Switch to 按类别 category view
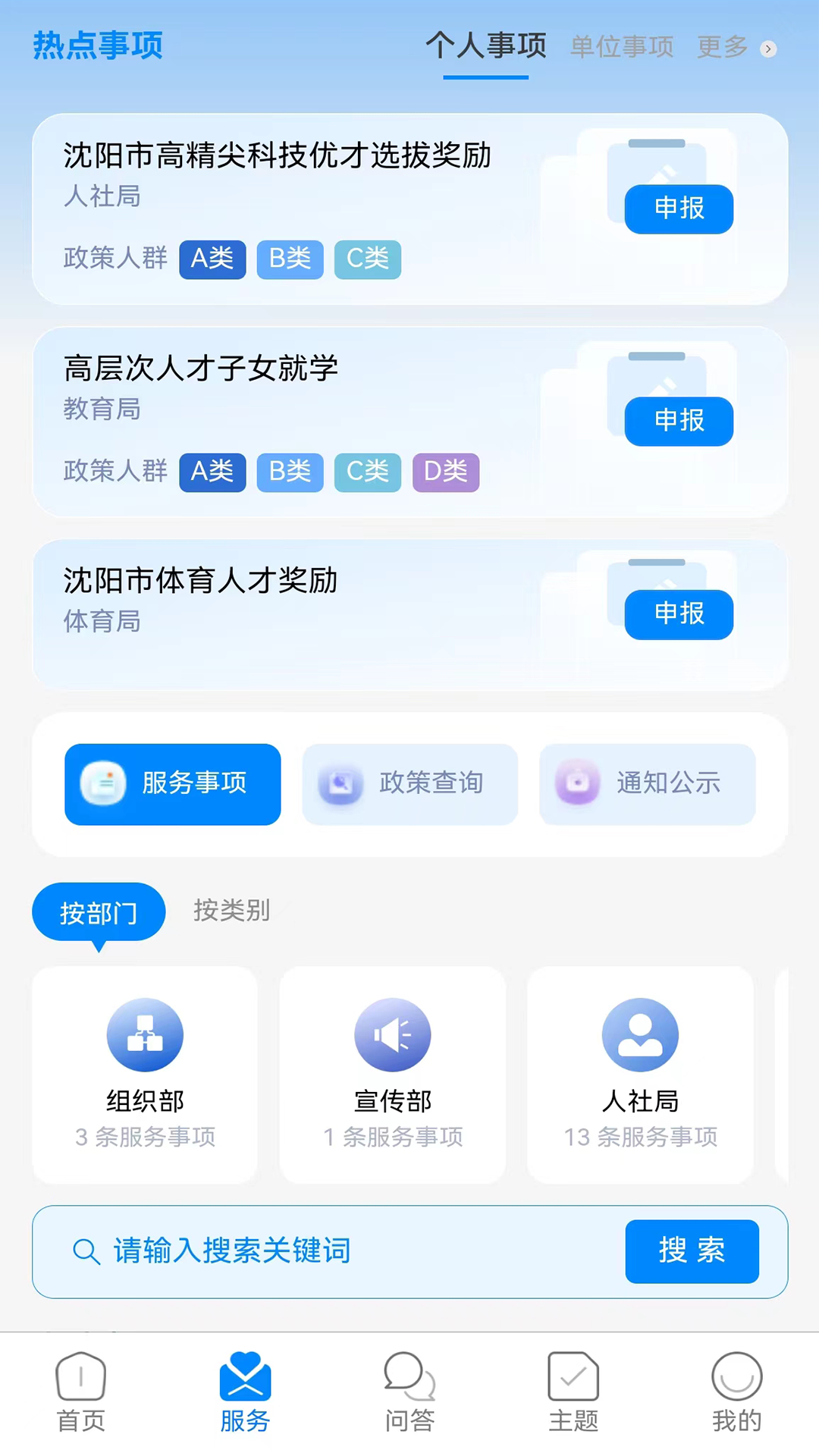819x1456 pixels. tap(232, 912)
